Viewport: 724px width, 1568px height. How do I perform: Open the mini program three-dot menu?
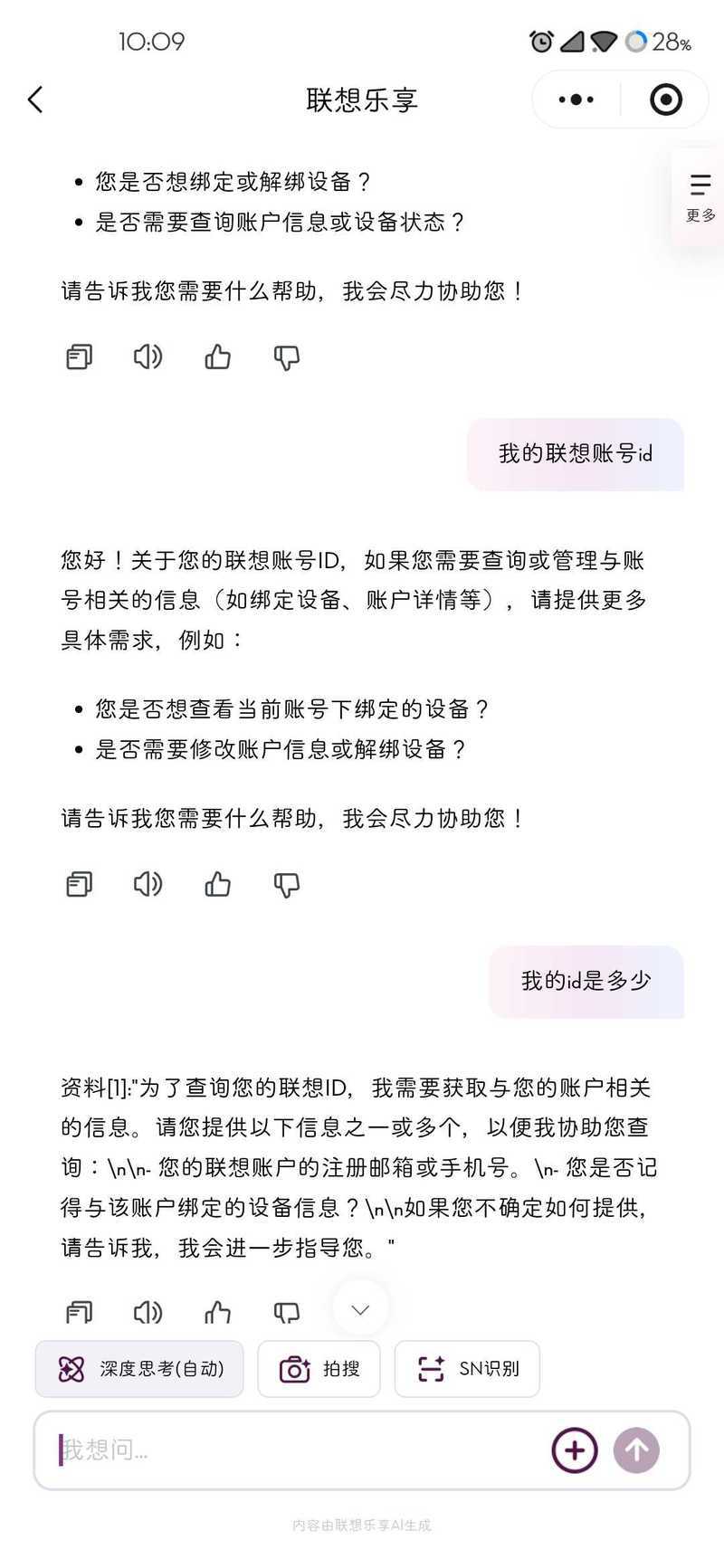pos(576,100)
